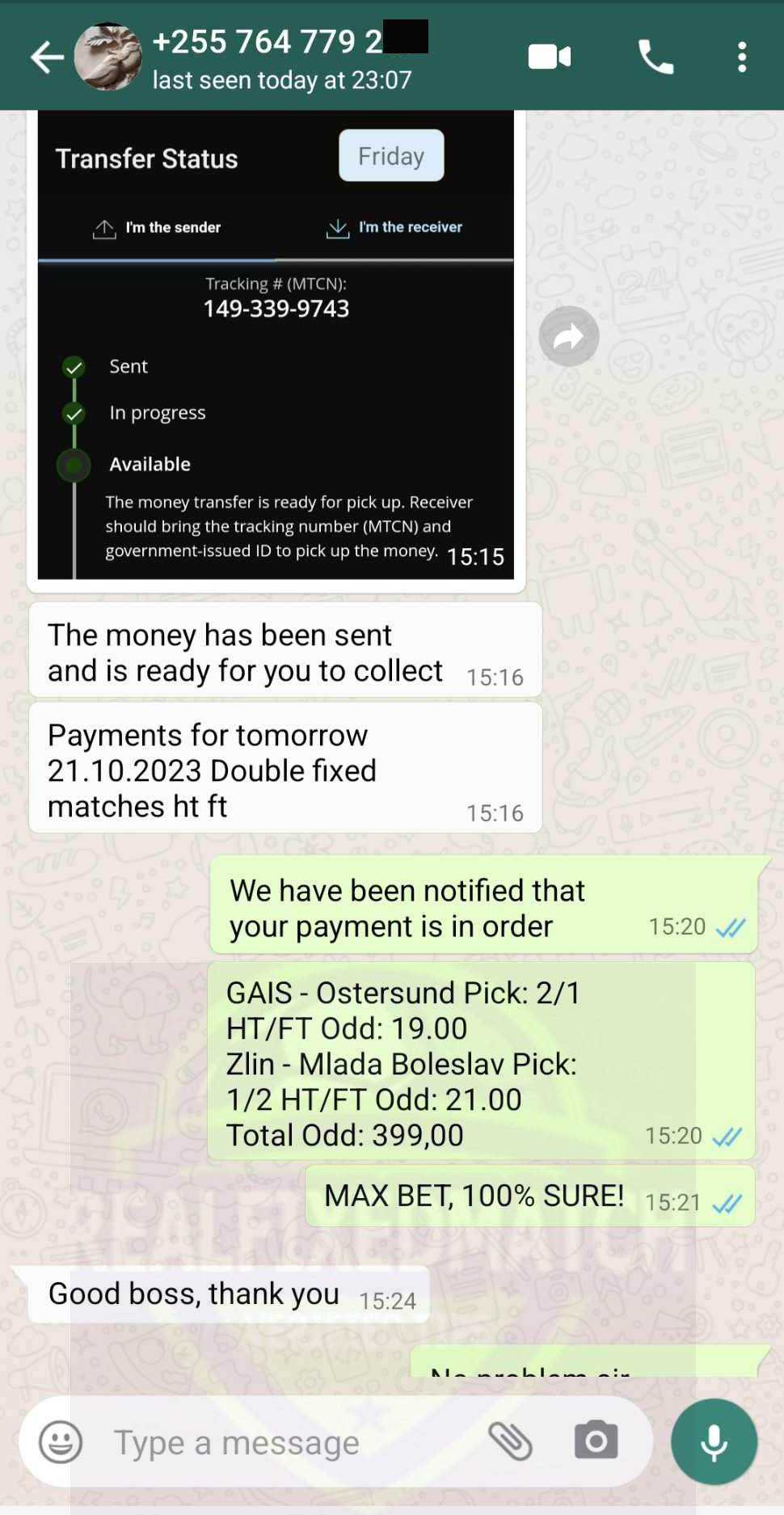The height and width of the screenshot is (1515, 784).
Task: Start a voice call with this contact
Action: pyautogui.click(x=655, y=57)
